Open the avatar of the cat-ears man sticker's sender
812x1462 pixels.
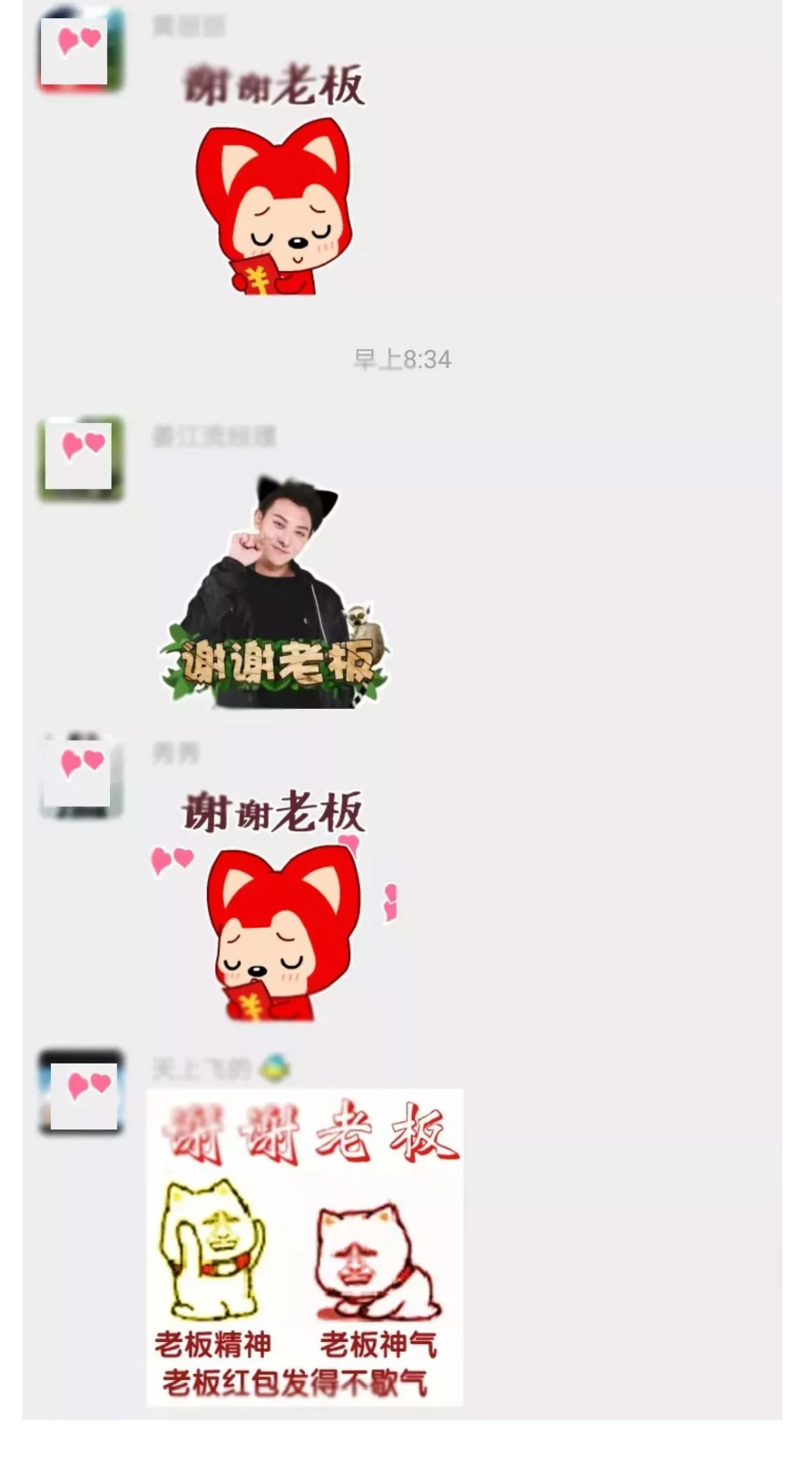[81, 458]
